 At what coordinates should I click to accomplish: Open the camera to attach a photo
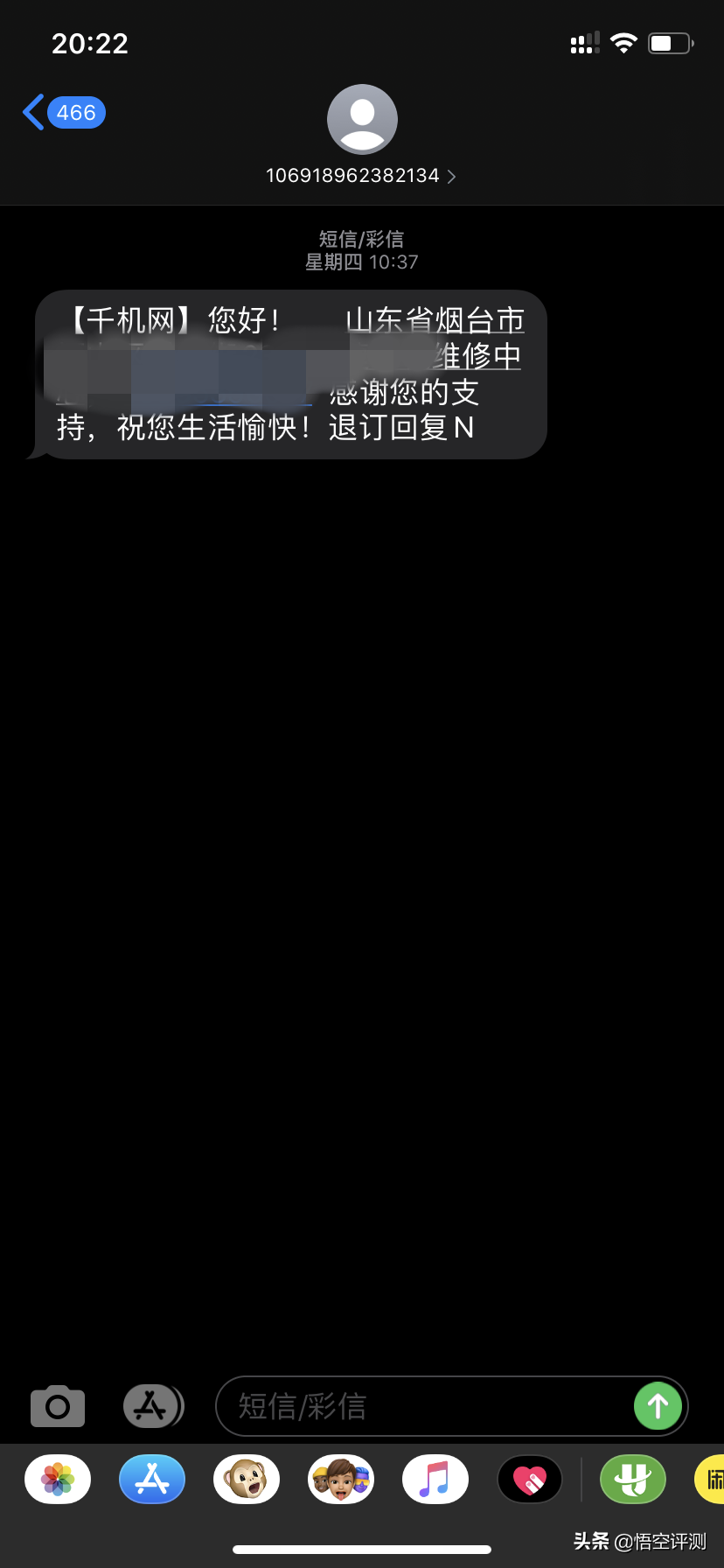tap(58, 1406)
